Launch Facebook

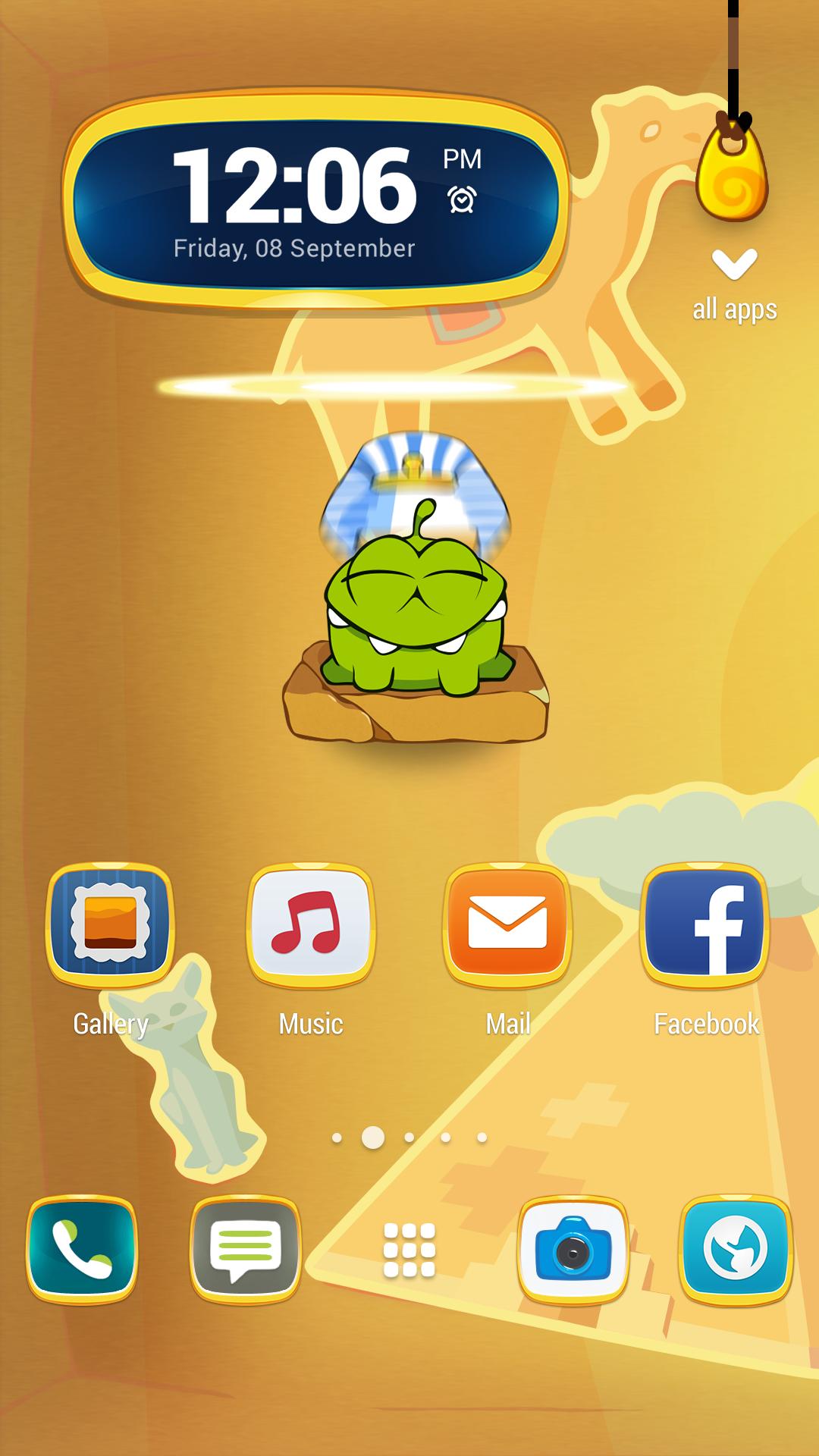[x=706, y=925]
